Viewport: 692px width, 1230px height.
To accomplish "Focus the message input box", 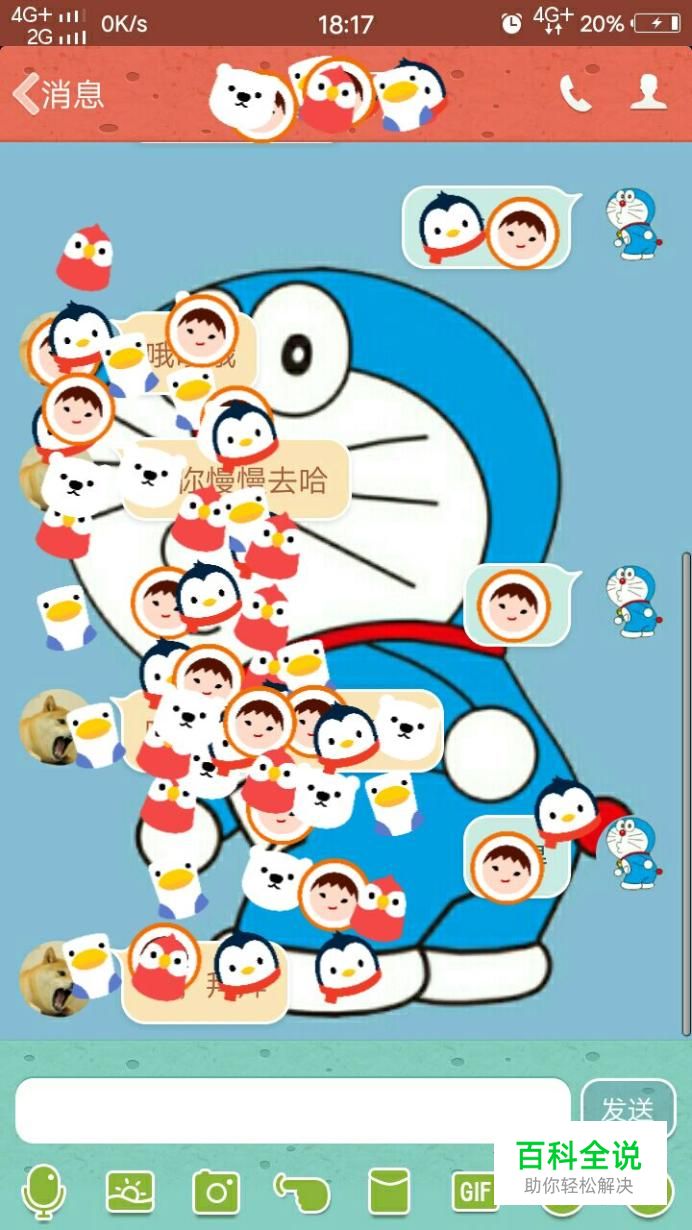I will coord(292,1110).
